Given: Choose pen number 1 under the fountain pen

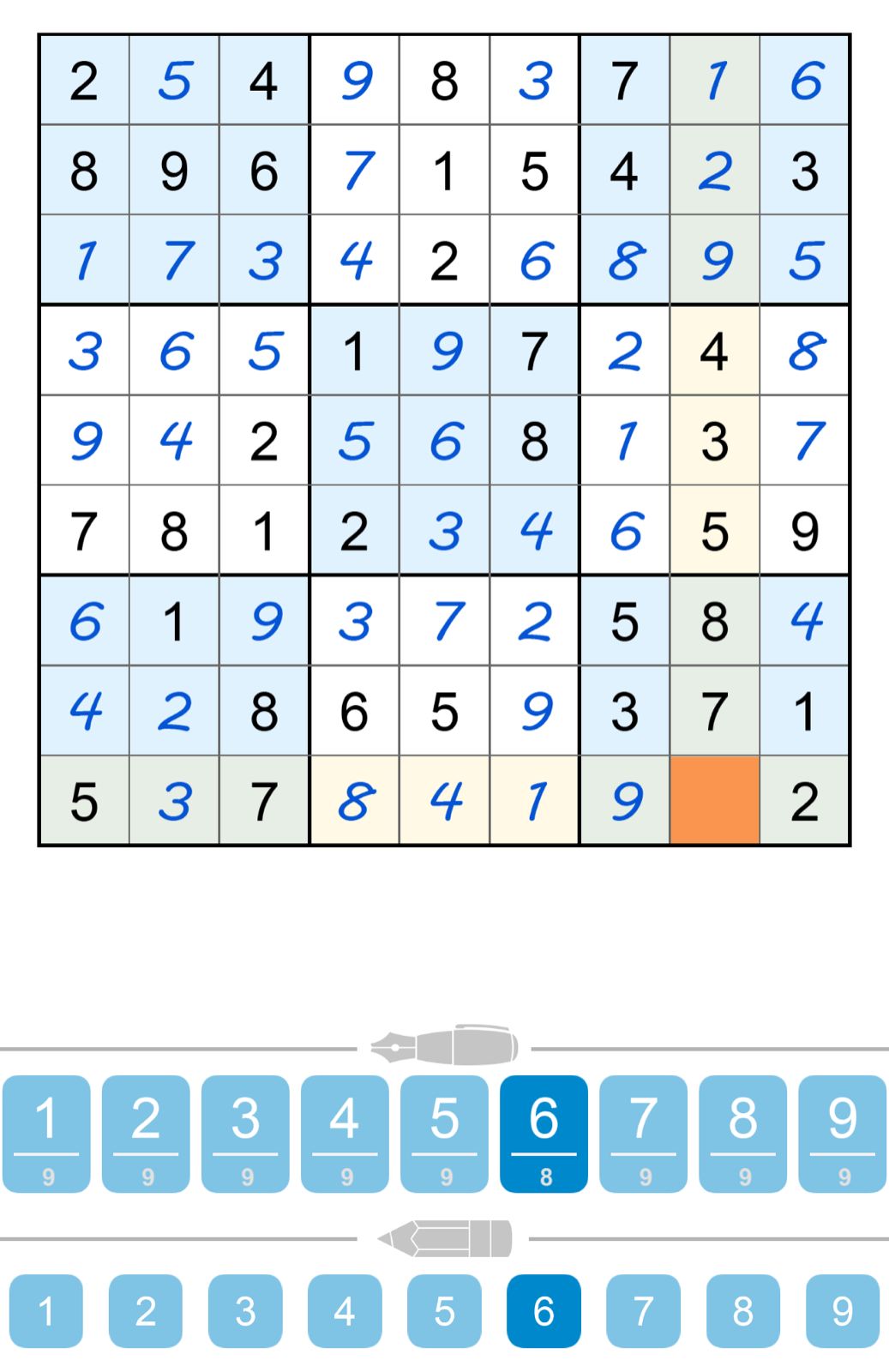Looking at the screenshot, I should 46,1133.
